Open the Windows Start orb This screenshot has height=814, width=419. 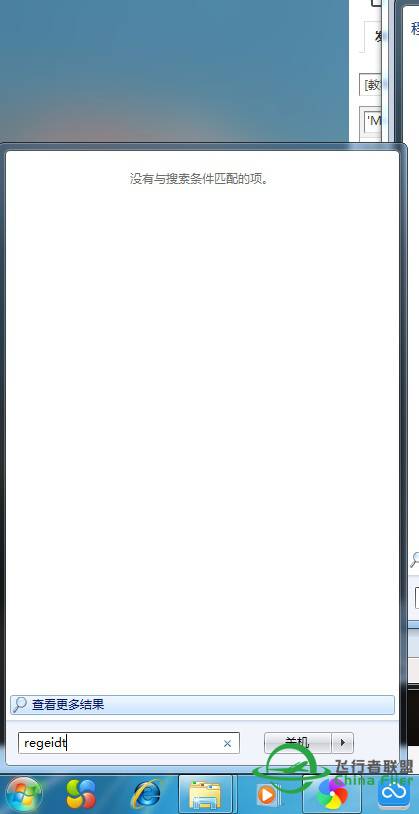coord(24,795)
